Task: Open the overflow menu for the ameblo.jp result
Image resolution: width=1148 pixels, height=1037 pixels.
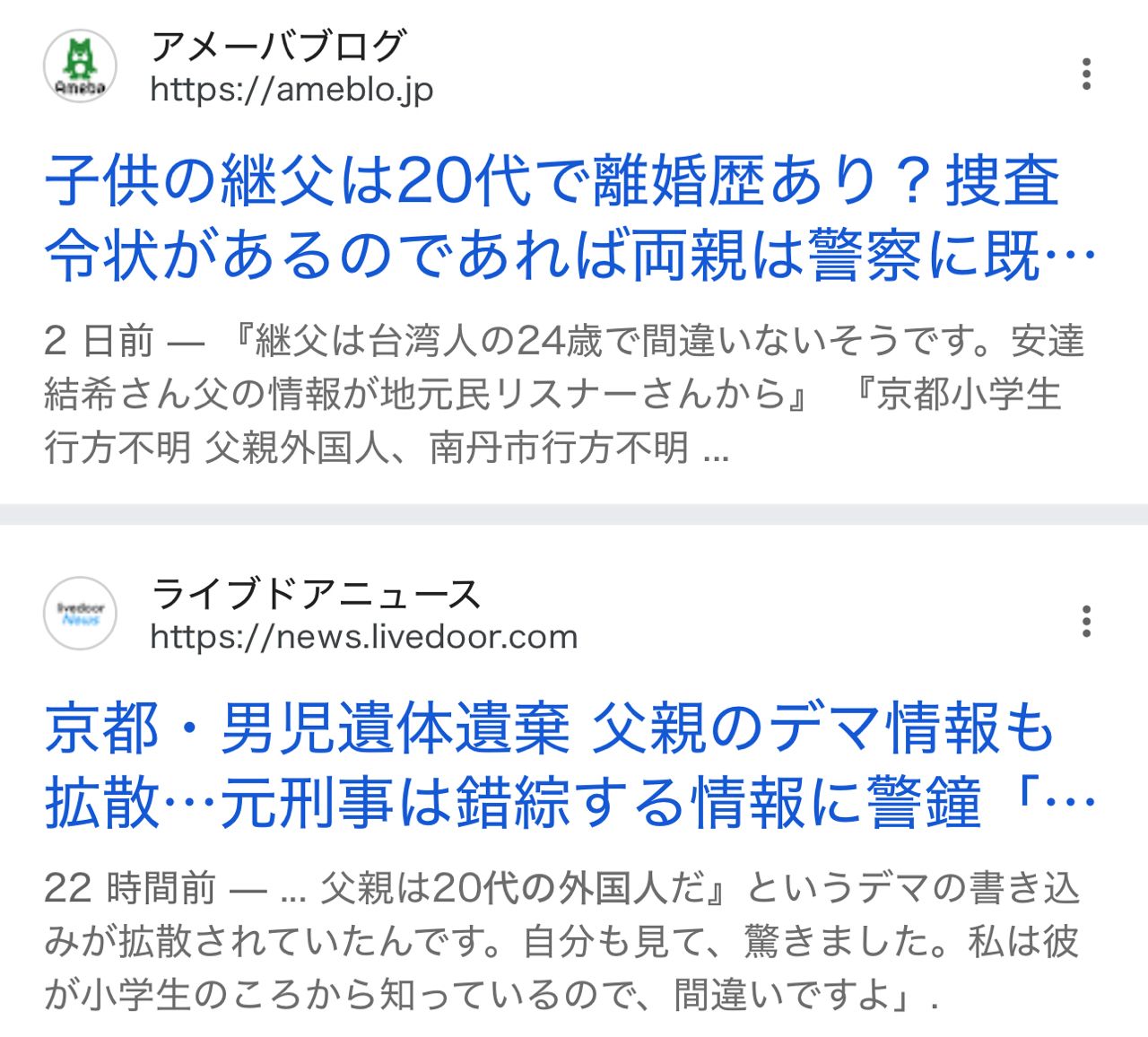Action: 1086,74
